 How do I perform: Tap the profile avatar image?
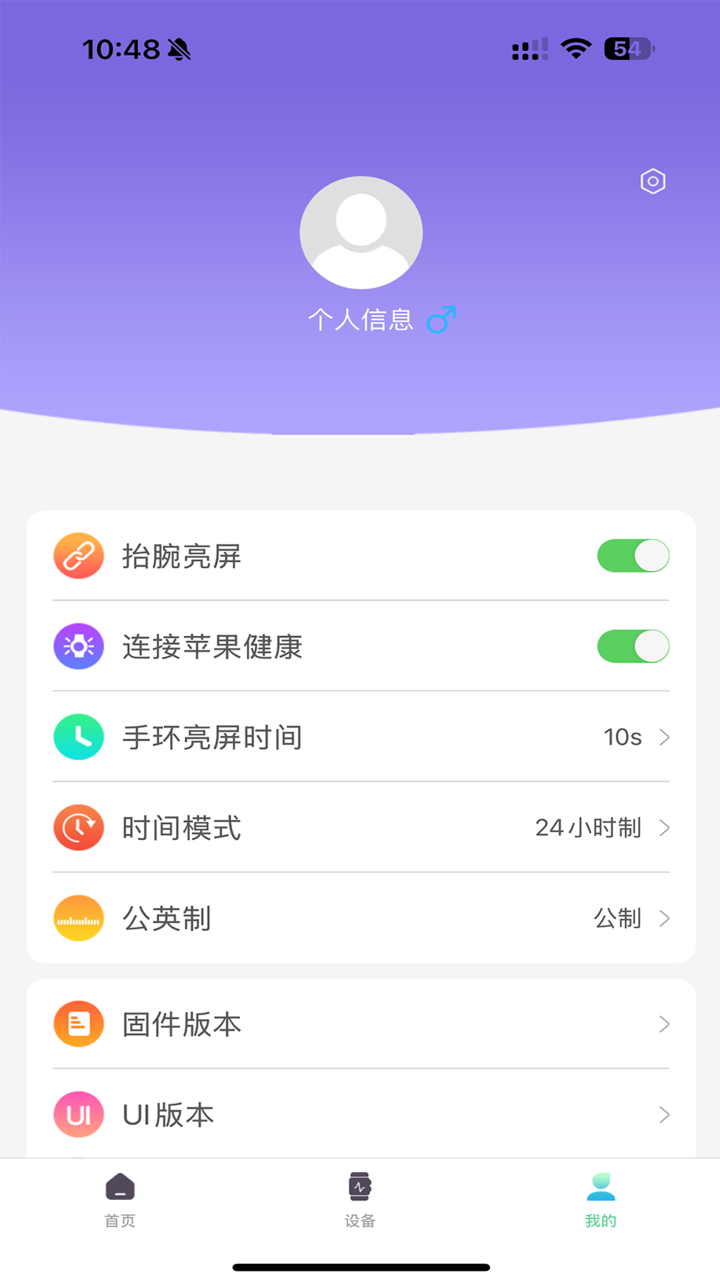pos(360,231)
